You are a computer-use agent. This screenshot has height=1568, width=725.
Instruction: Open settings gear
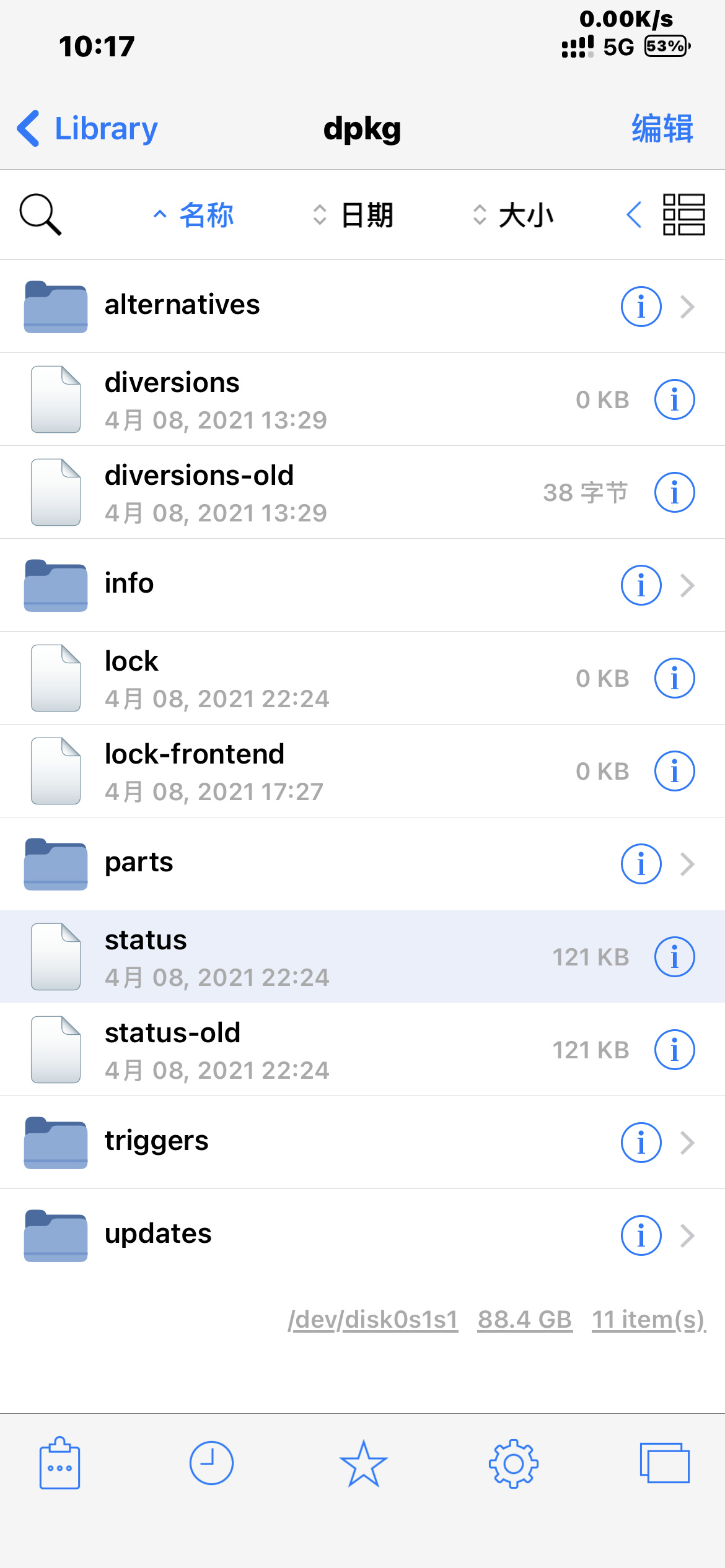click(x=513, y=1463)
